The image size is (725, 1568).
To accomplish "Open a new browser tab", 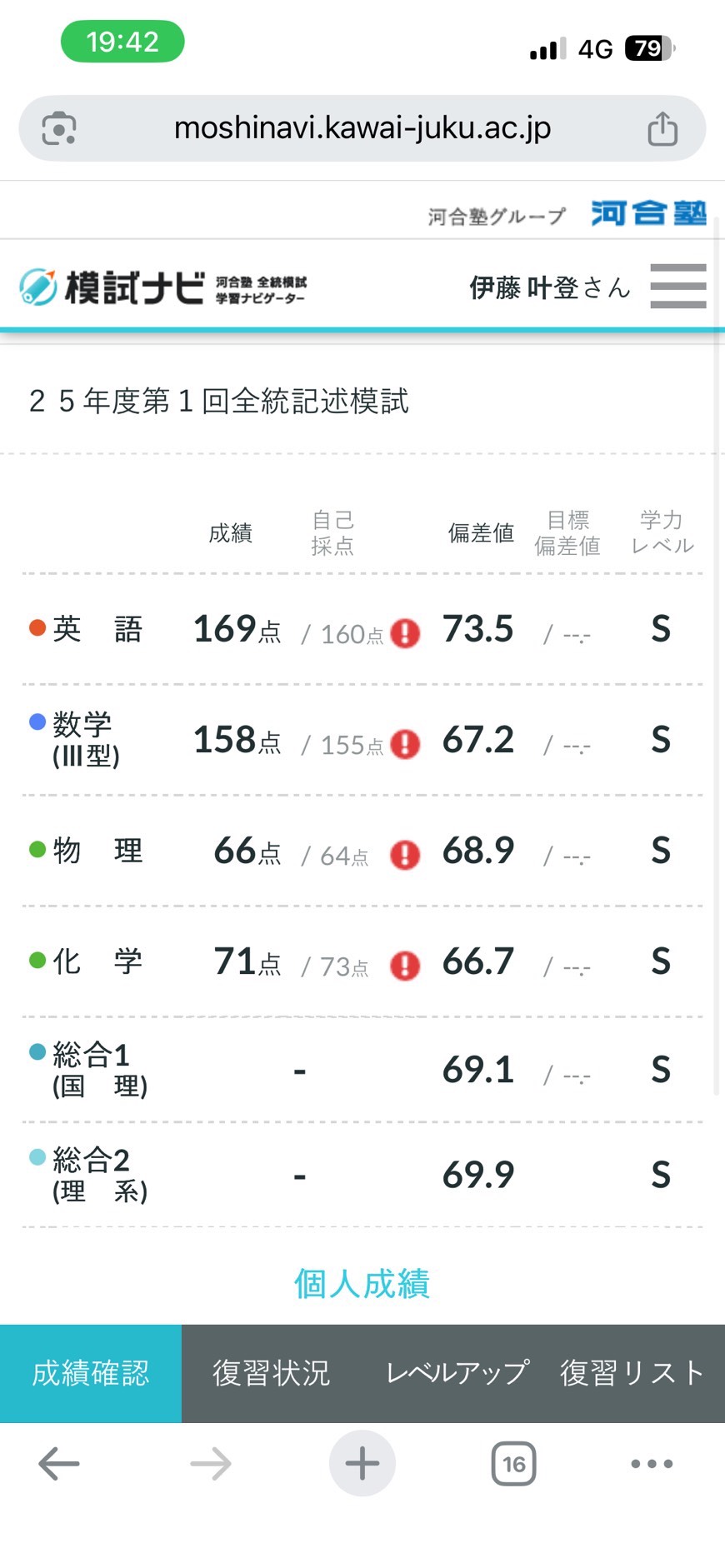I will pos(362,1464).
